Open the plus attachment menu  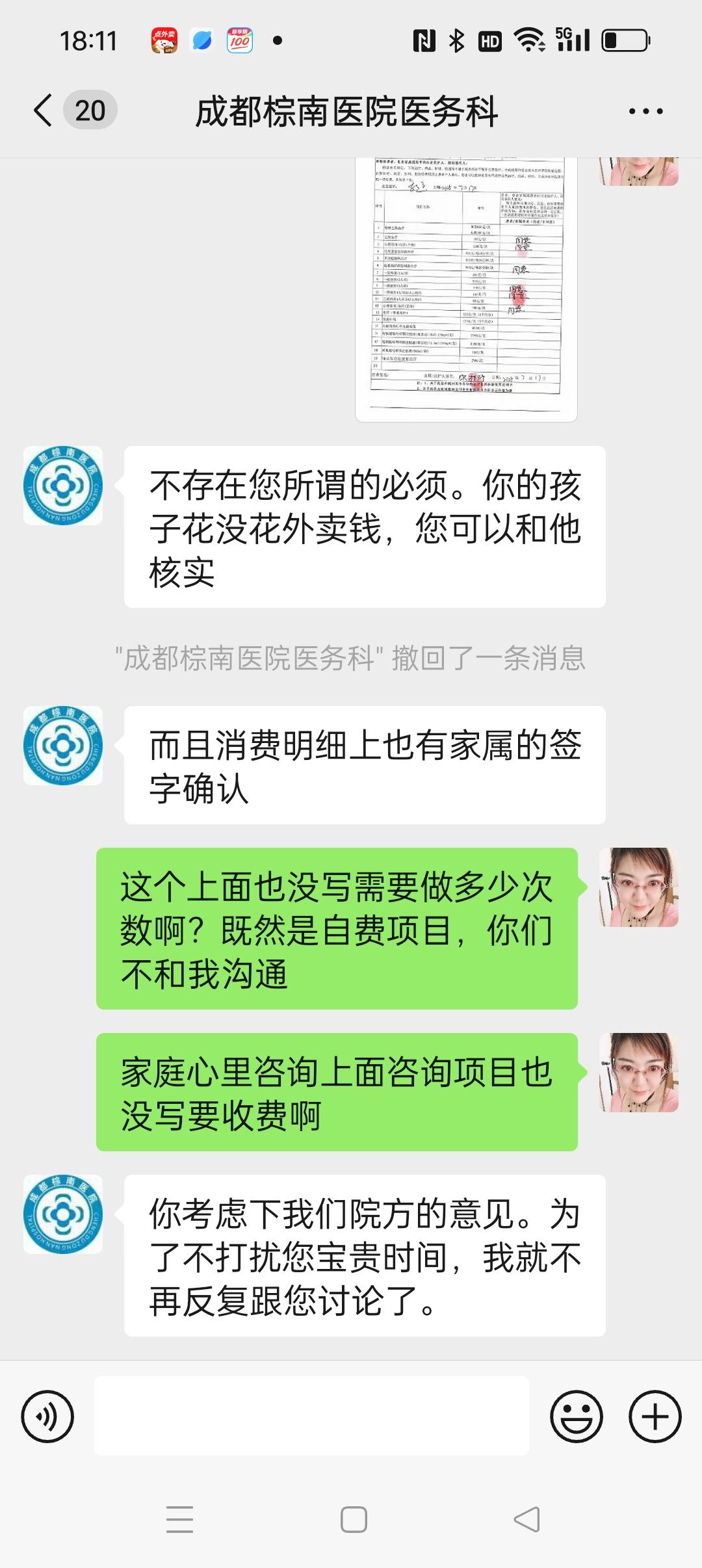point(655,1416)
